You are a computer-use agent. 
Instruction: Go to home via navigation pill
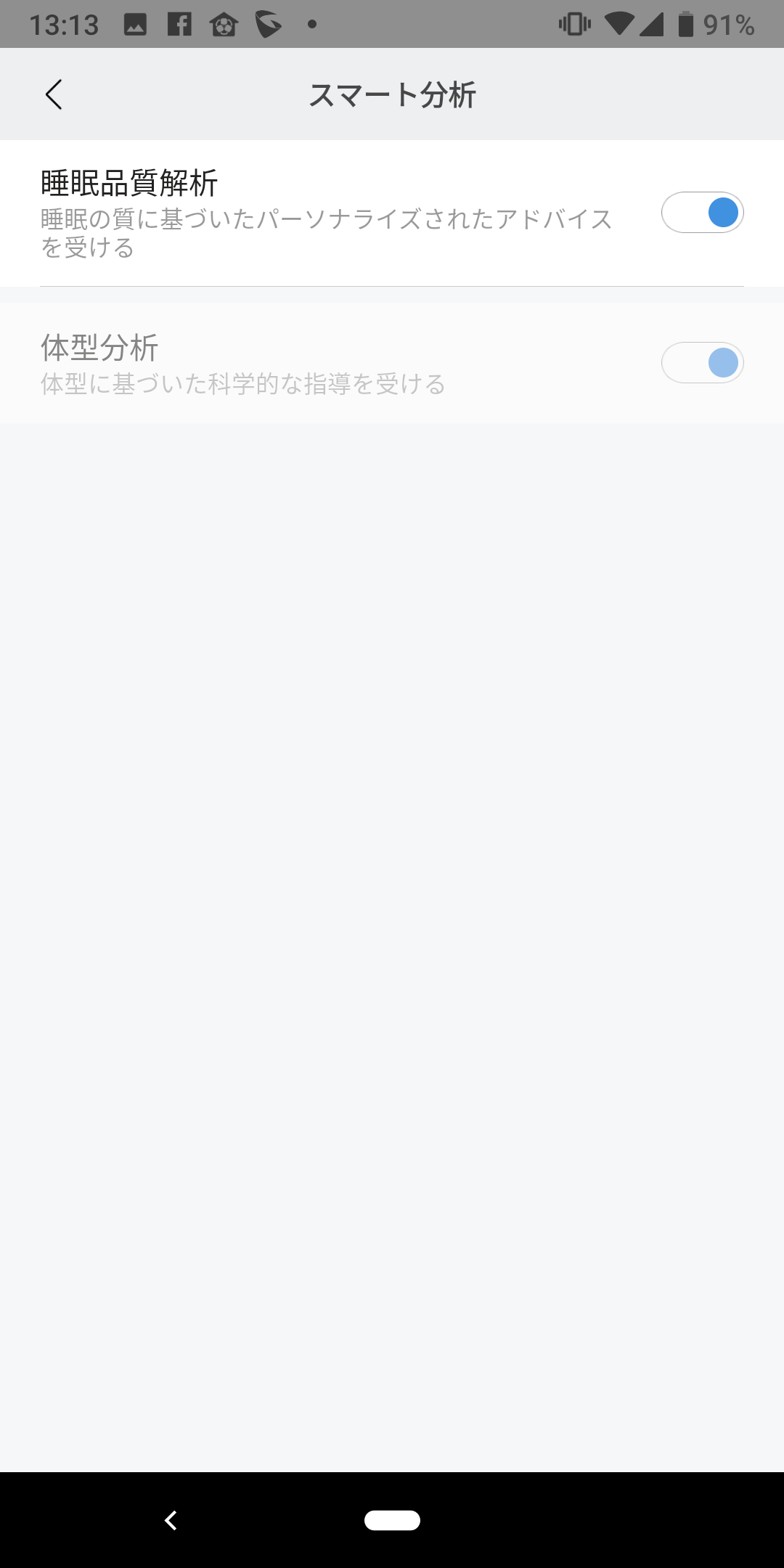pos(392,1520)
